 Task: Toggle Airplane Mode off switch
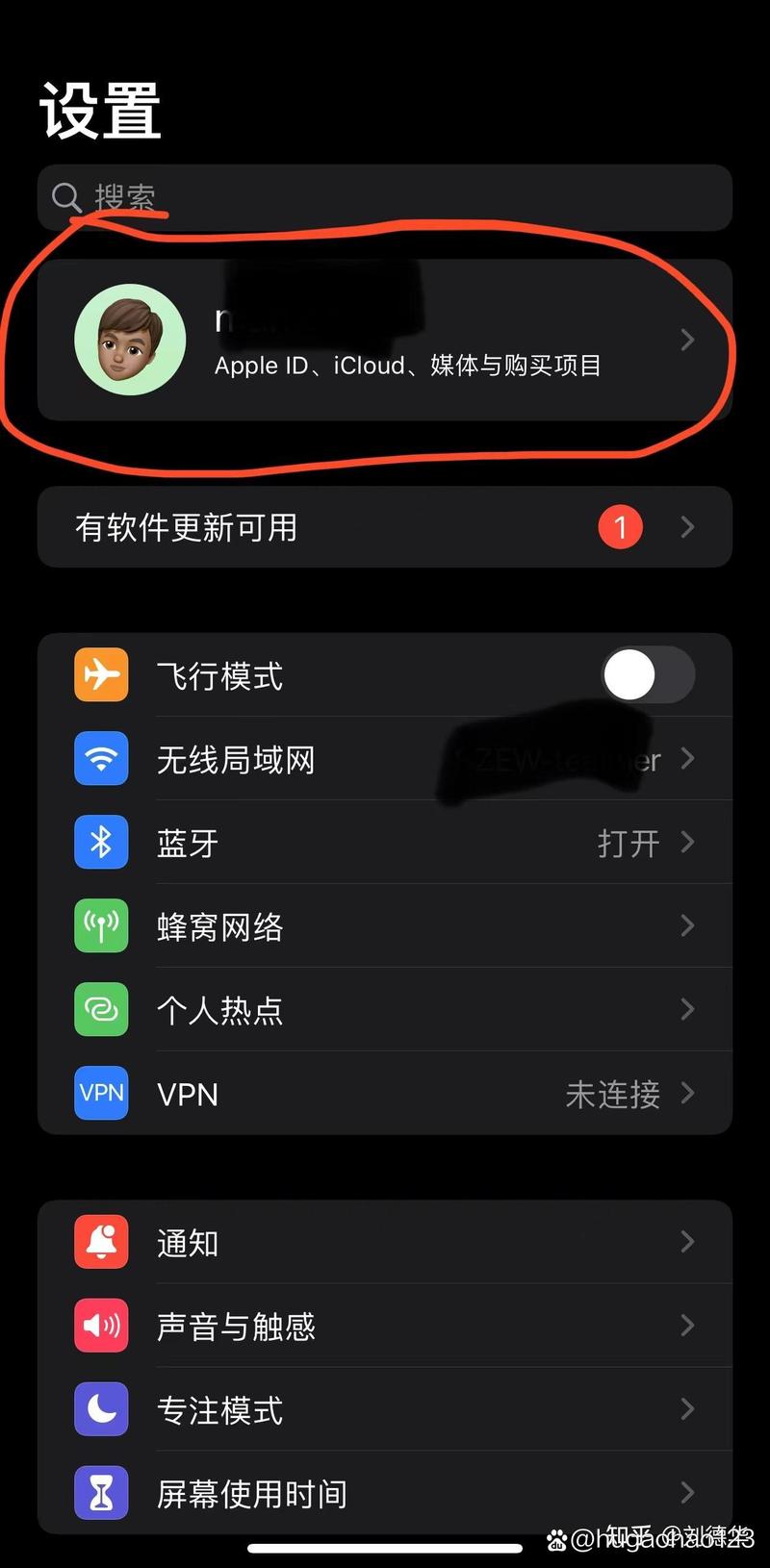(647, 674)
